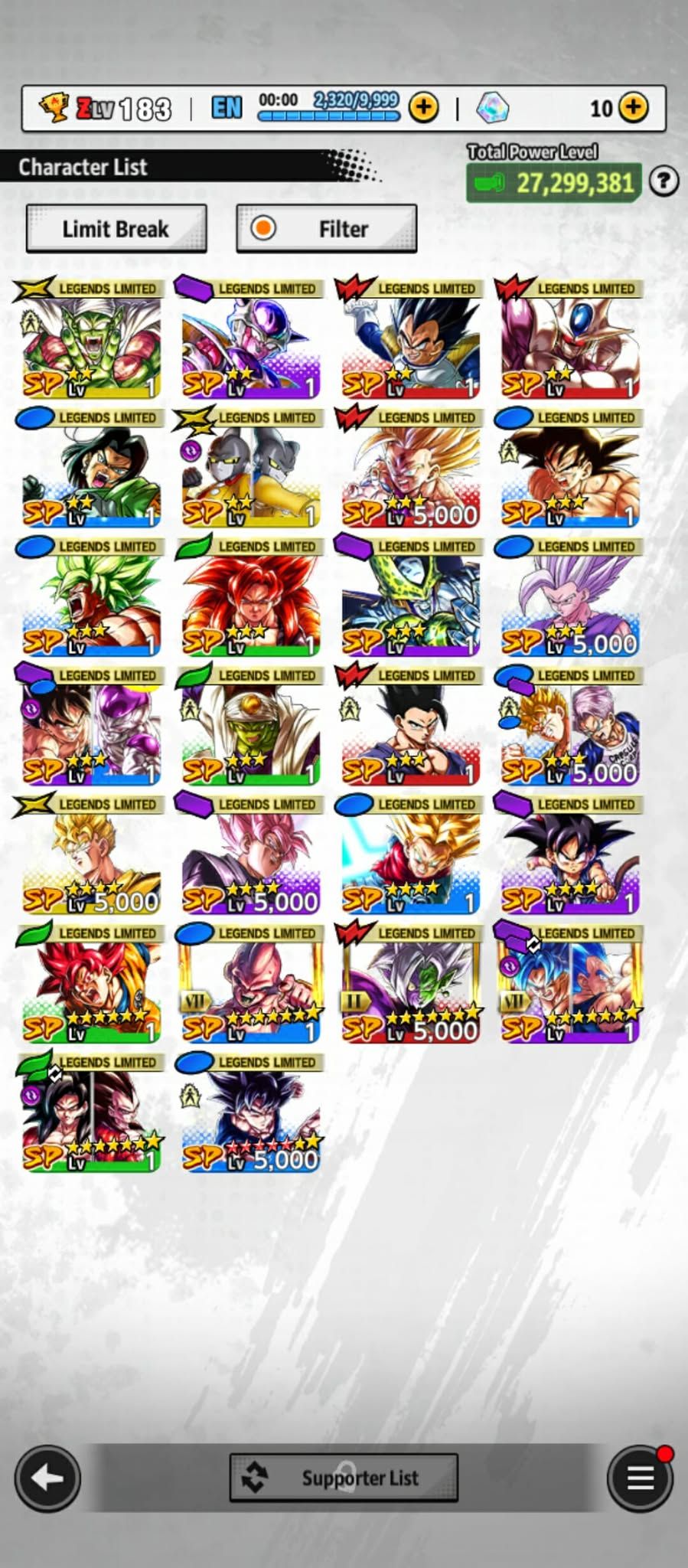Open the Super Saiyan 3 Goku level 5,000 card
Screen dimensions: 688x1568
click(x=409, y=470)
